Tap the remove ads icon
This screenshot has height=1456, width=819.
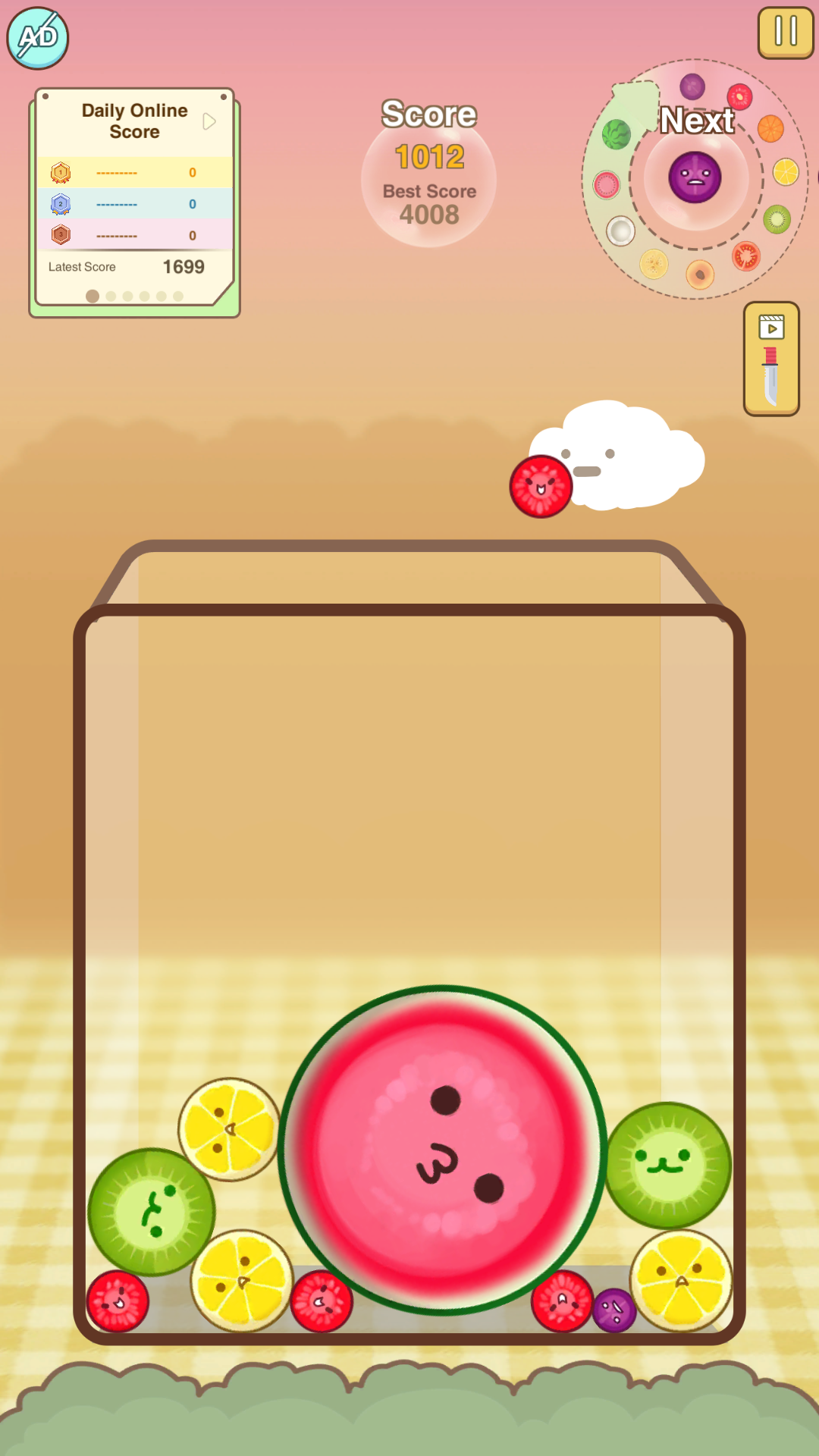coord(38,38)
